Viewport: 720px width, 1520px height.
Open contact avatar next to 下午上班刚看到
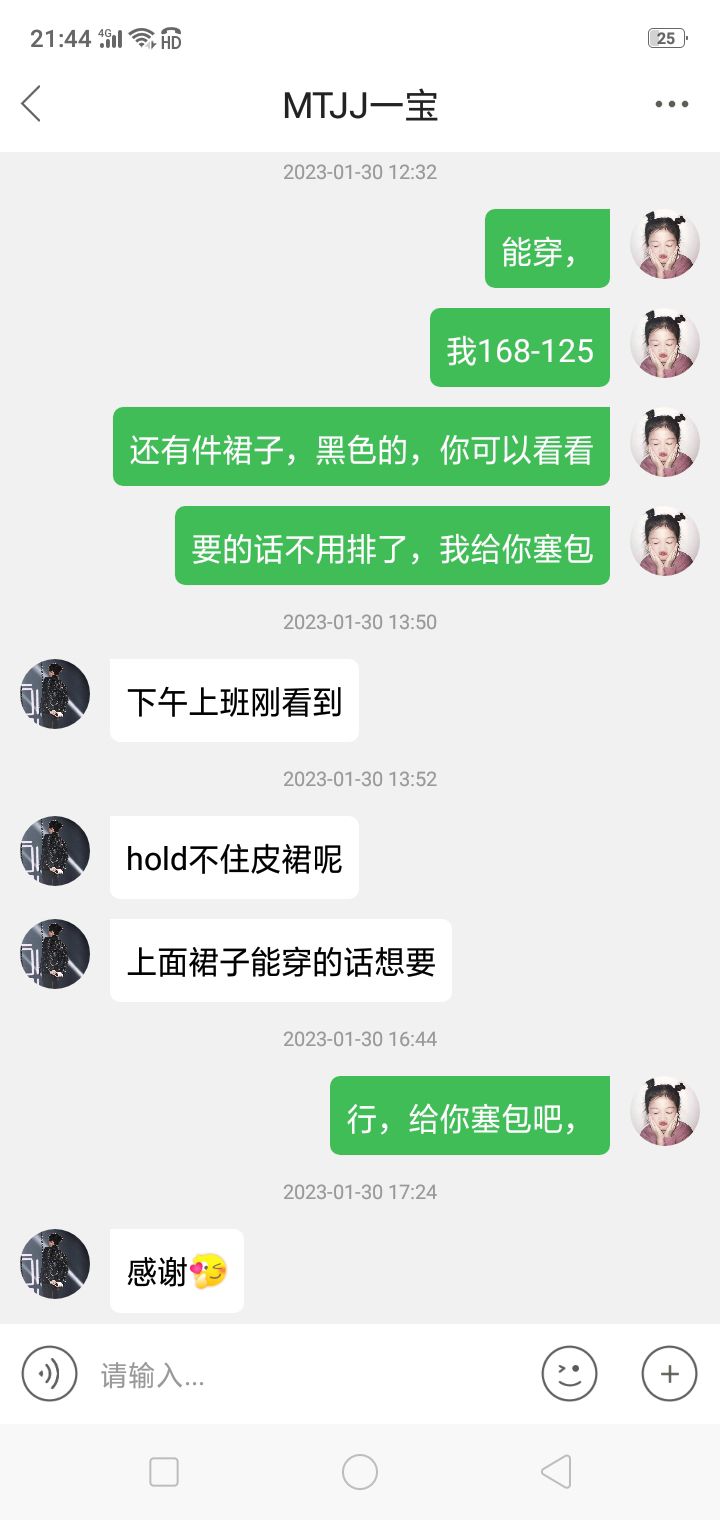click(55, 694)
